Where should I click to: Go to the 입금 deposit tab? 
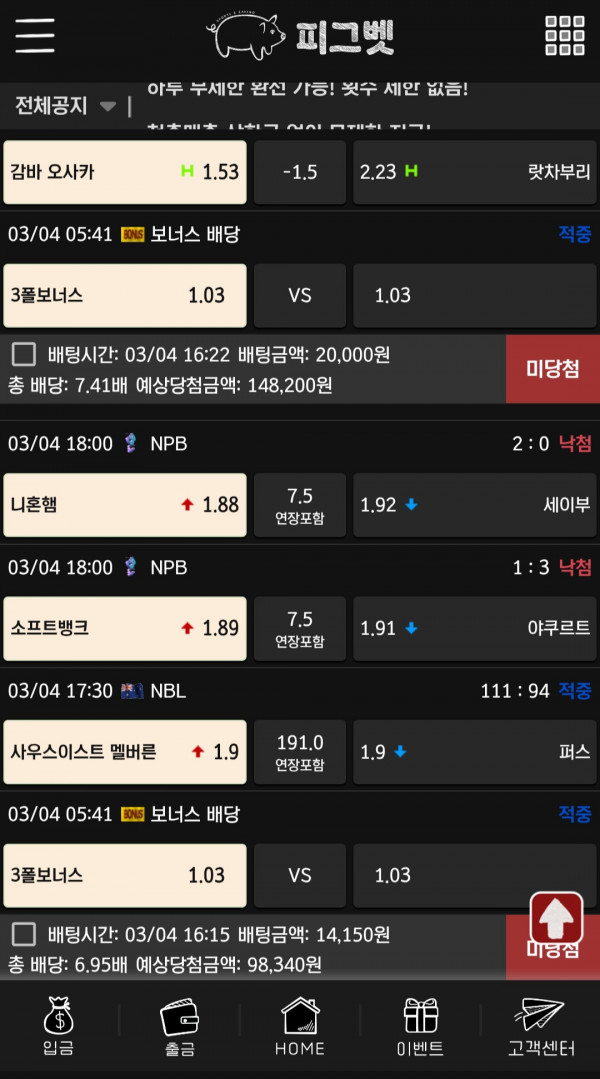(59, 1027)
